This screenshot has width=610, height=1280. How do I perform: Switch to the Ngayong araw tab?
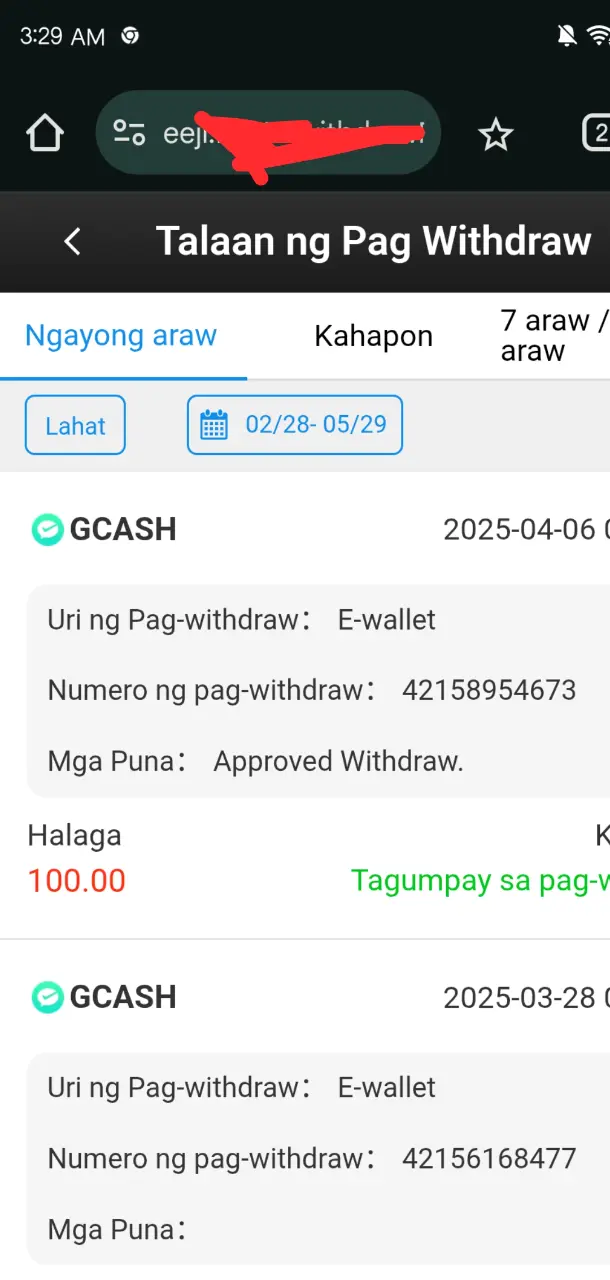pyautogui.click(x=121, y=335)
